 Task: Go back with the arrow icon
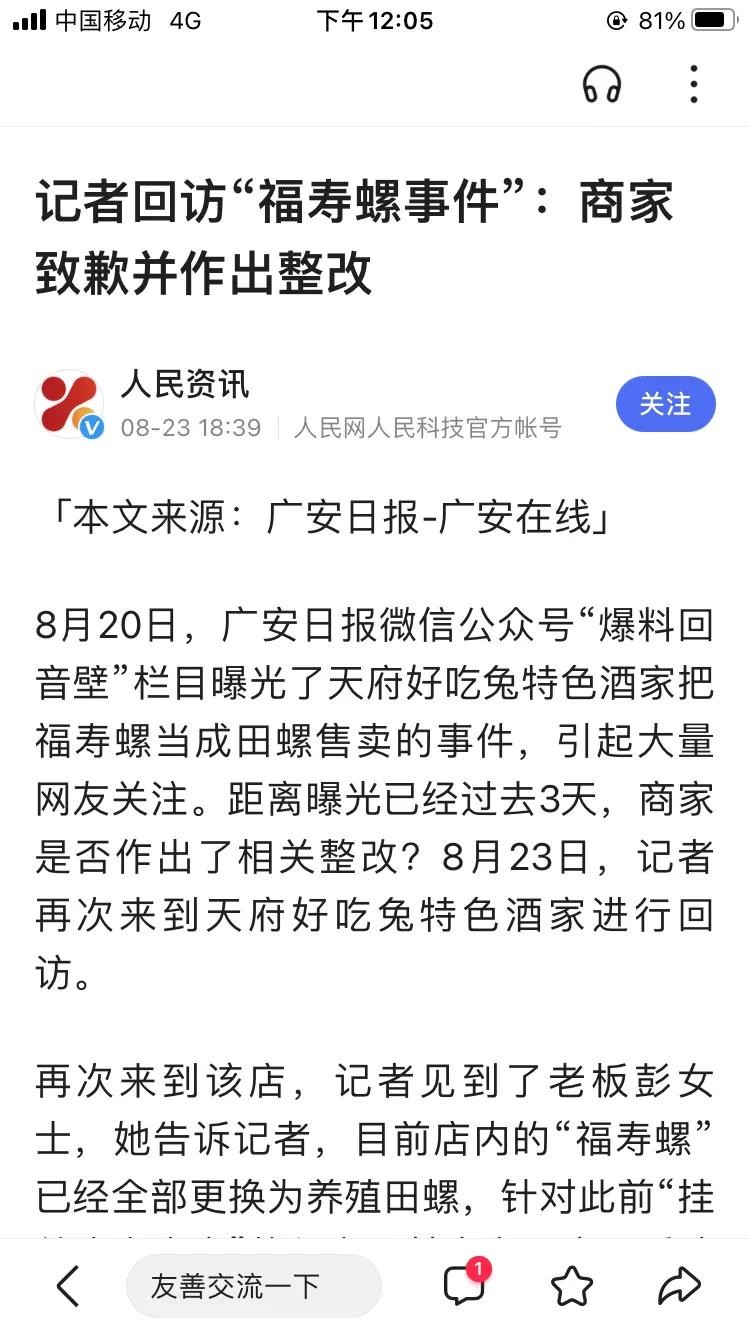tap(67, 1286)
